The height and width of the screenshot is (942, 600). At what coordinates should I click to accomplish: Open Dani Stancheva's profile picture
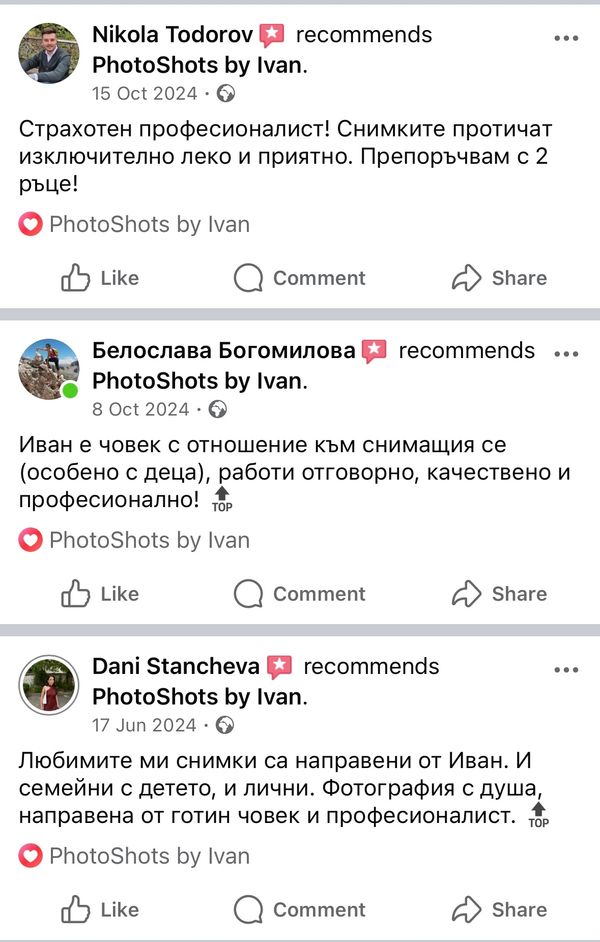pos(49,685)
